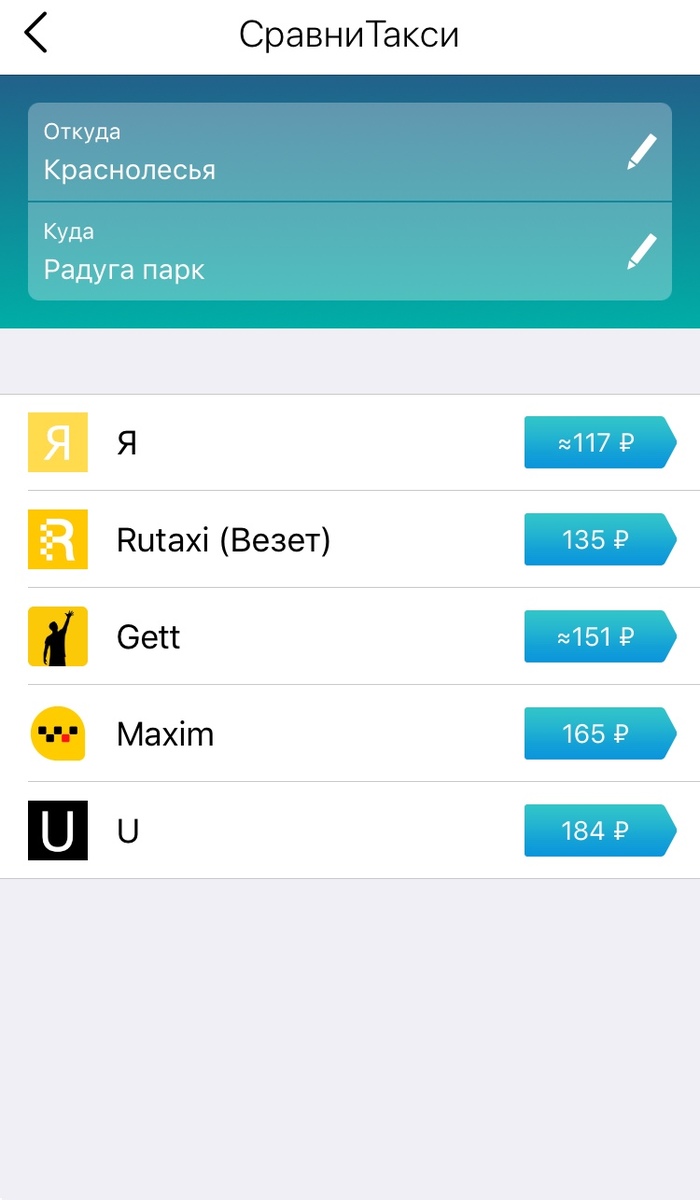Tap the 165 ₽ price button
Image resolution: width=700 pixels, height=1200 pixels.
pos(598,734)
